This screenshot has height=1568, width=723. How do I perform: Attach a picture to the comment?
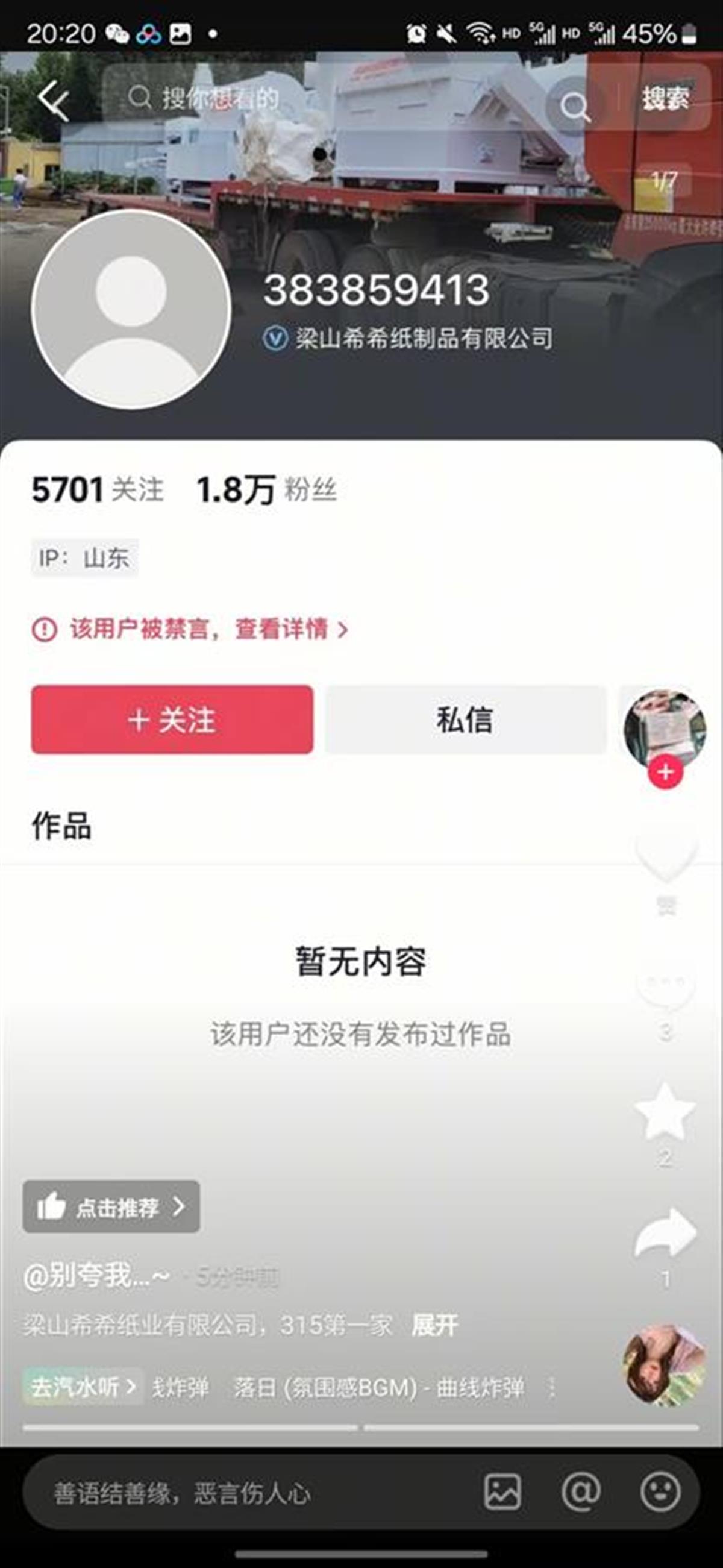click(502, 1492)
